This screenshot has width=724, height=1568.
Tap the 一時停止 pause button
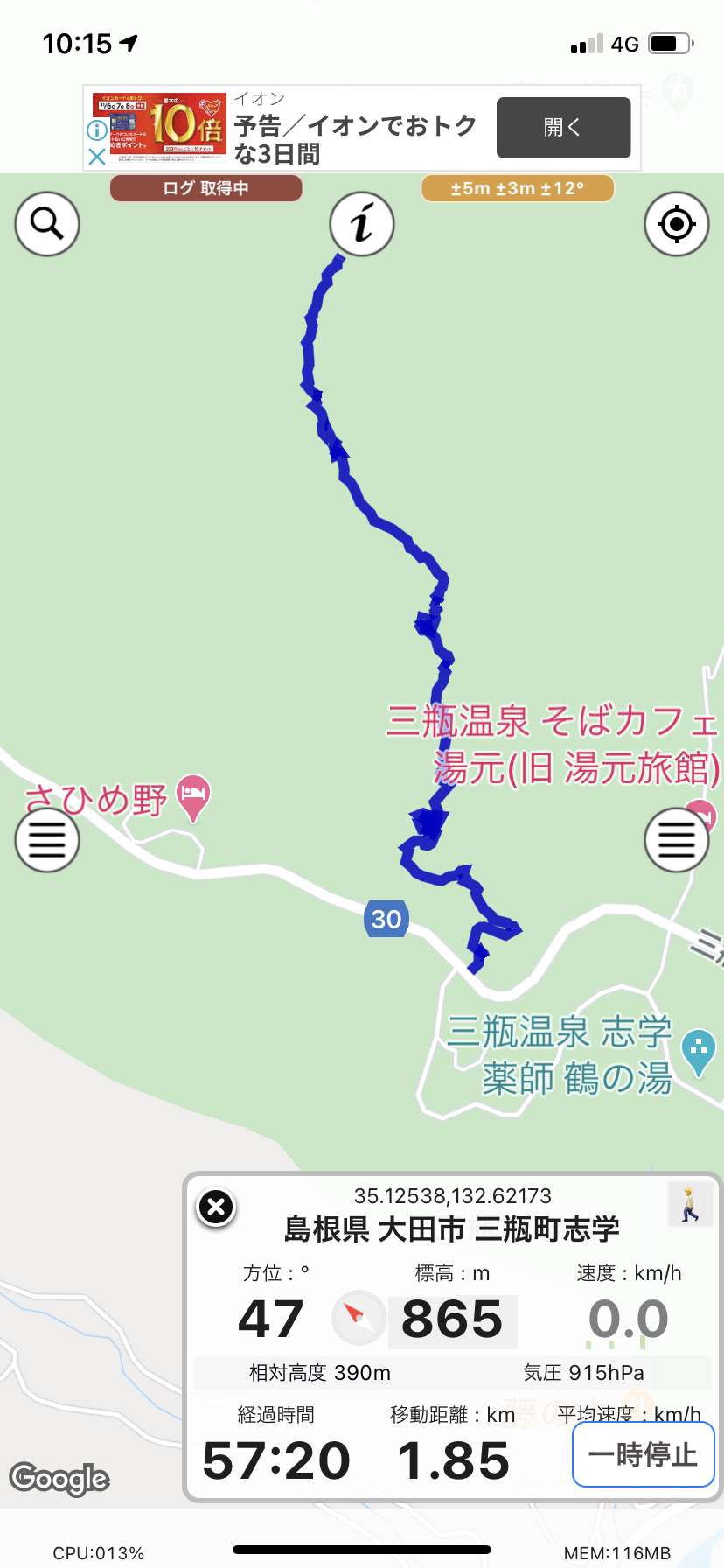click(x=643, y=1454)
